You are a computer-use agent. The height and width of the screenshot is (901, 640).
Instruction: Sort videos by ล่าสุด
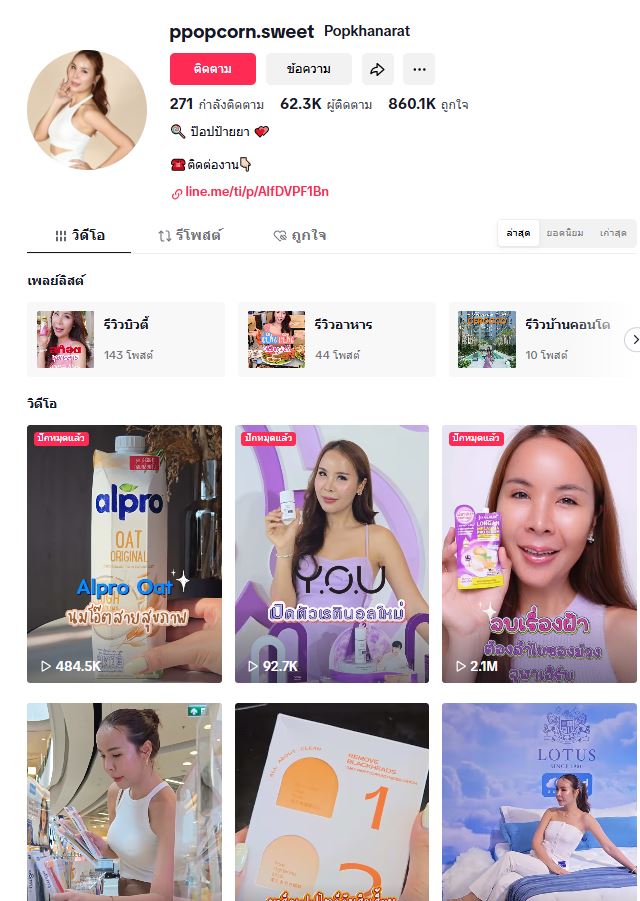point(518,233)
